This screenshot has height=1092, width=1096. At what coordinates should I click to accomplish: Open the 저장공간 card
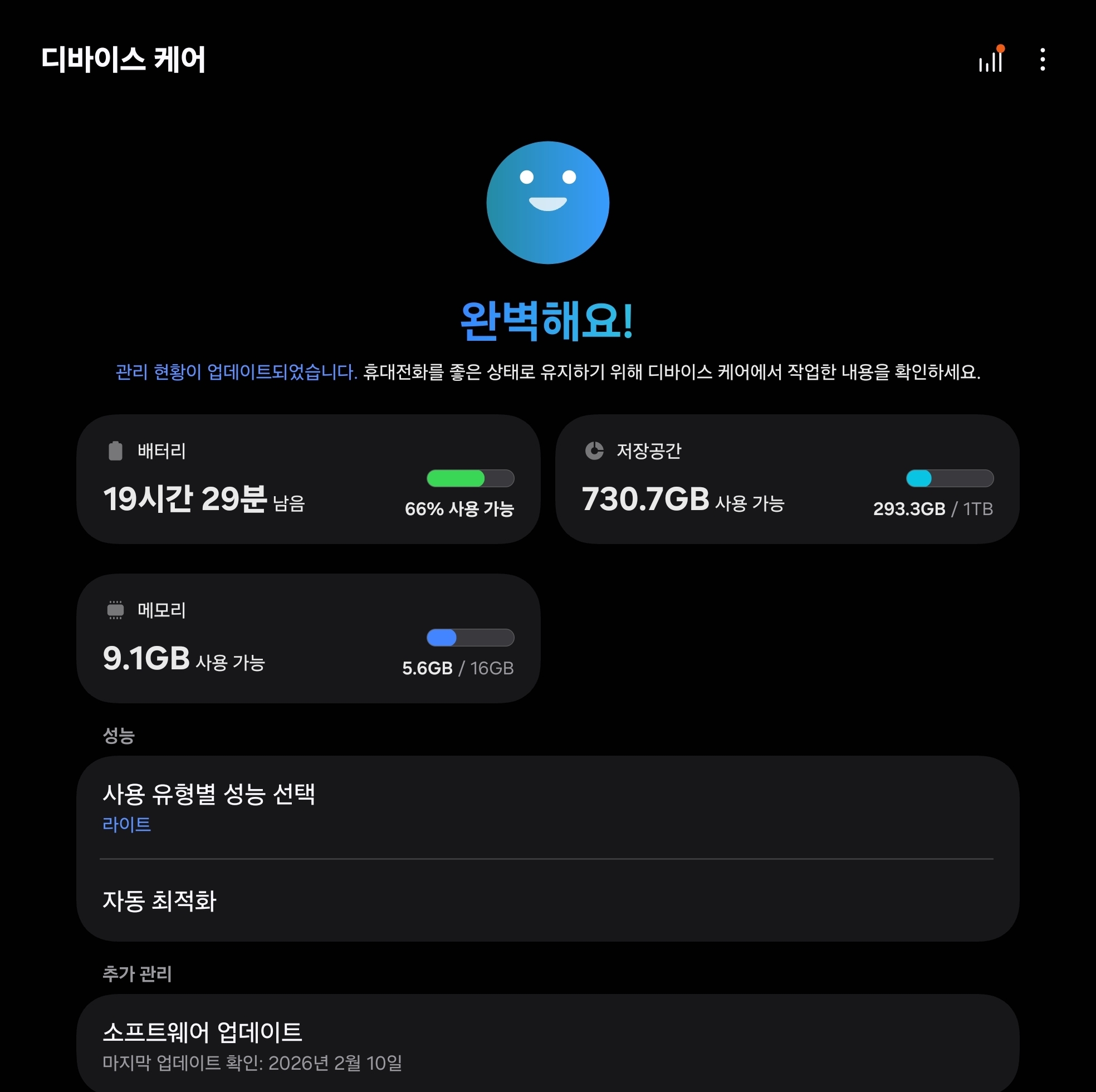click(787, 479)
